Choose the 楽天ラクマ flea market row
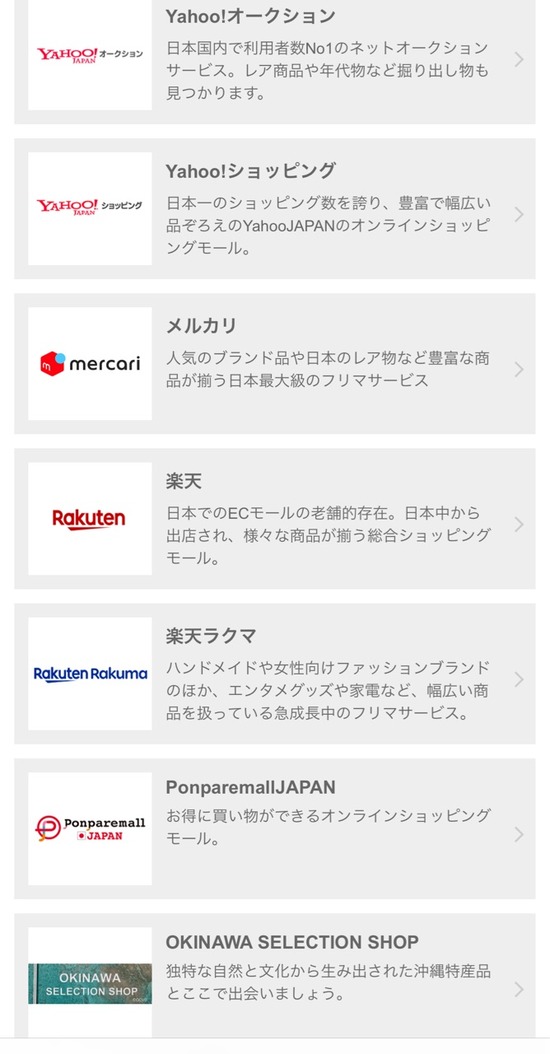The image size is (550, 1054). (x=274, y=674)
